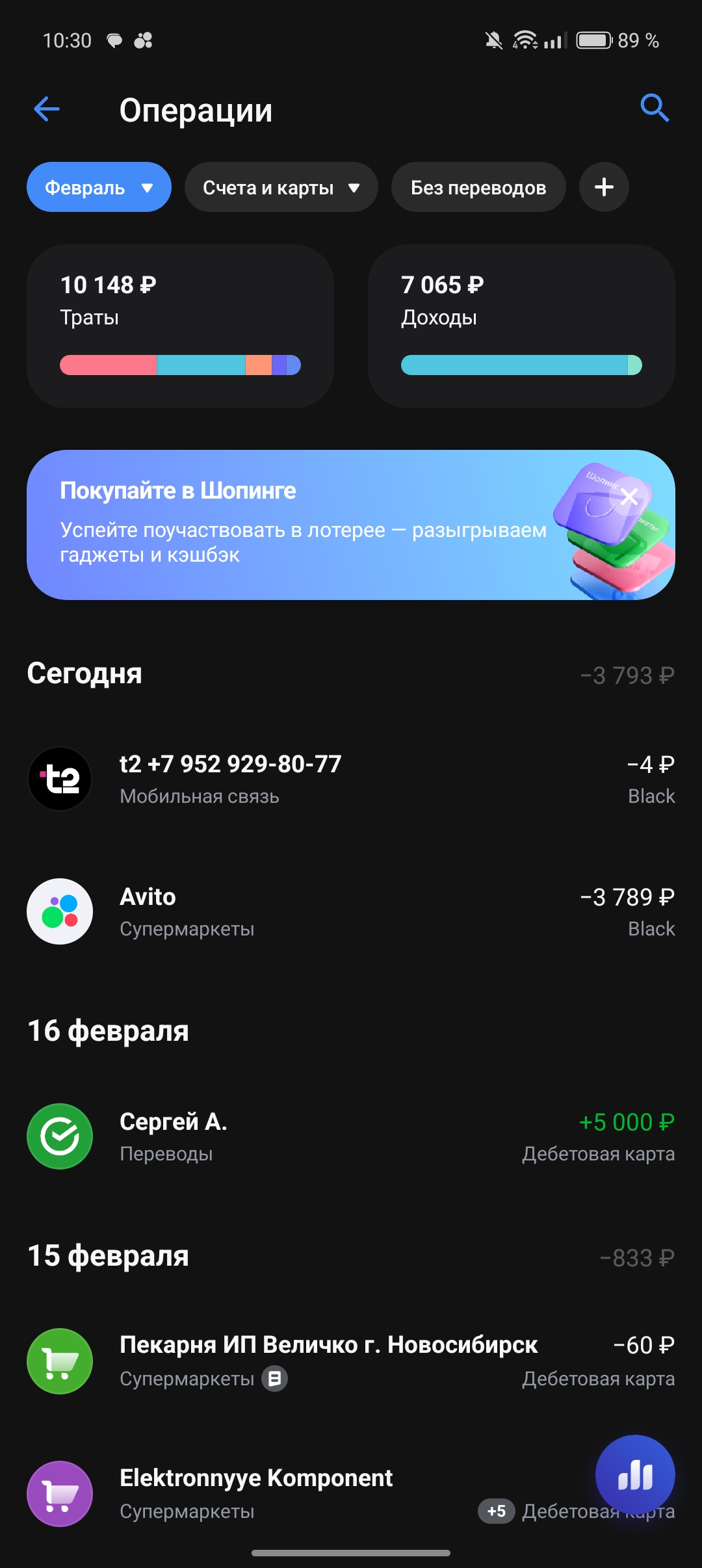This screenshot has width=702, height=1568.
Task: View the Avito operation for −3 789 ₽
Action: coord(351,911)
